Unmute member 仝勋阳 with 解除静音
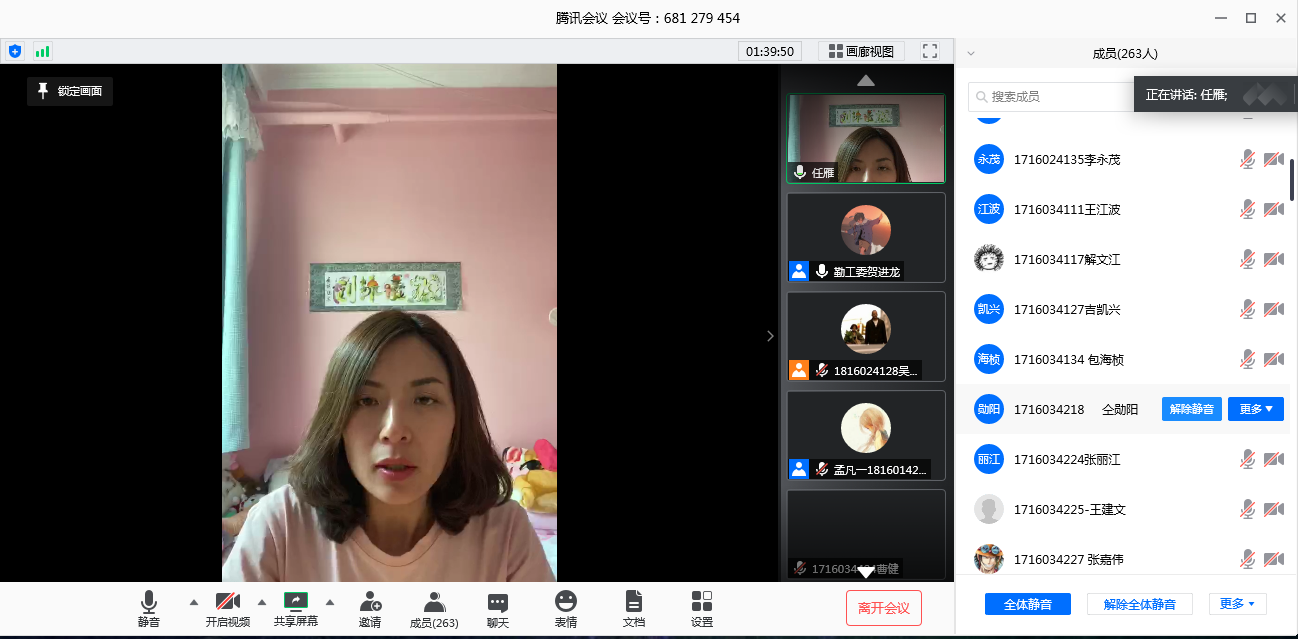This screenshot has height=639, width=1298. (1191, 409)
